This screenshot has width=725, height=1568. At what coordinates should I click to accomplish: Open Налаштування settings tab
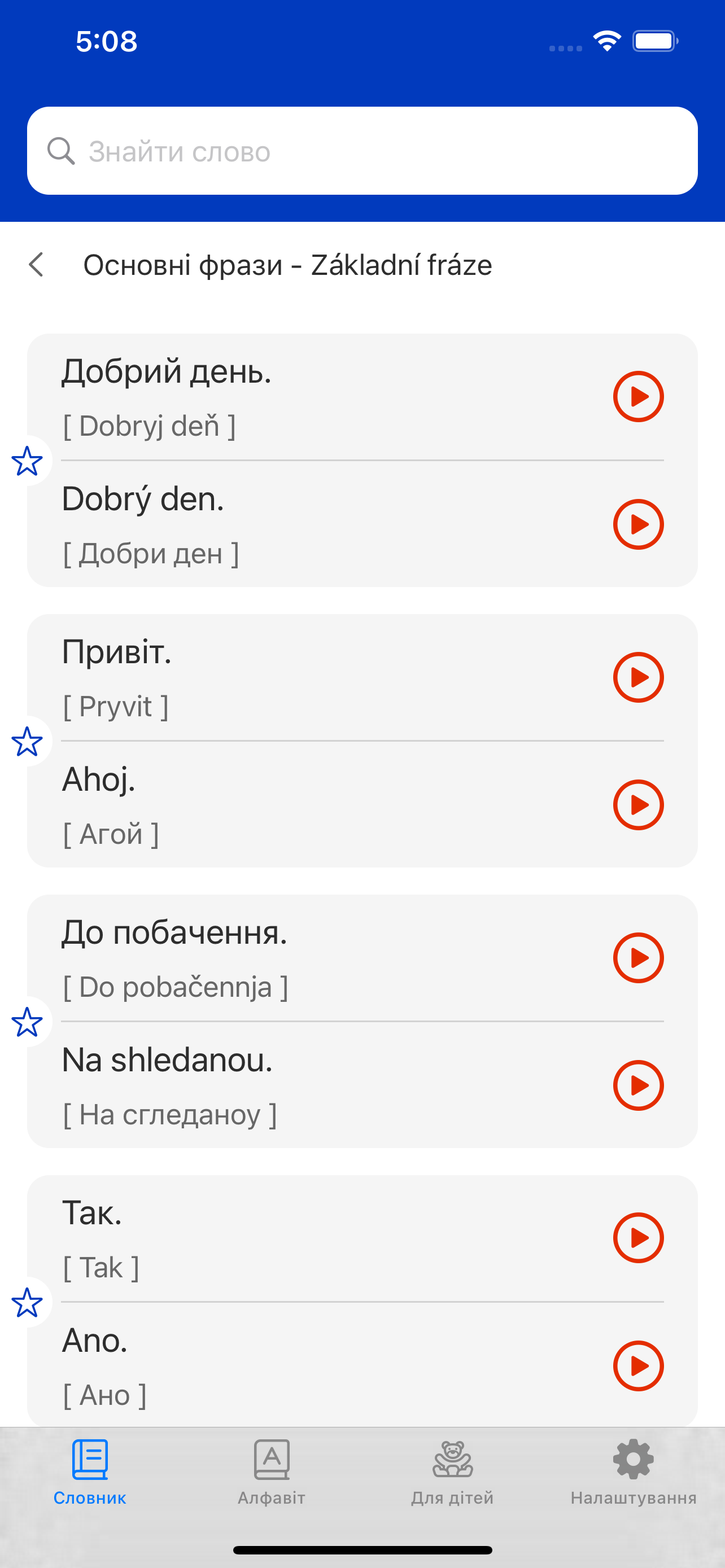[634, 1472]
